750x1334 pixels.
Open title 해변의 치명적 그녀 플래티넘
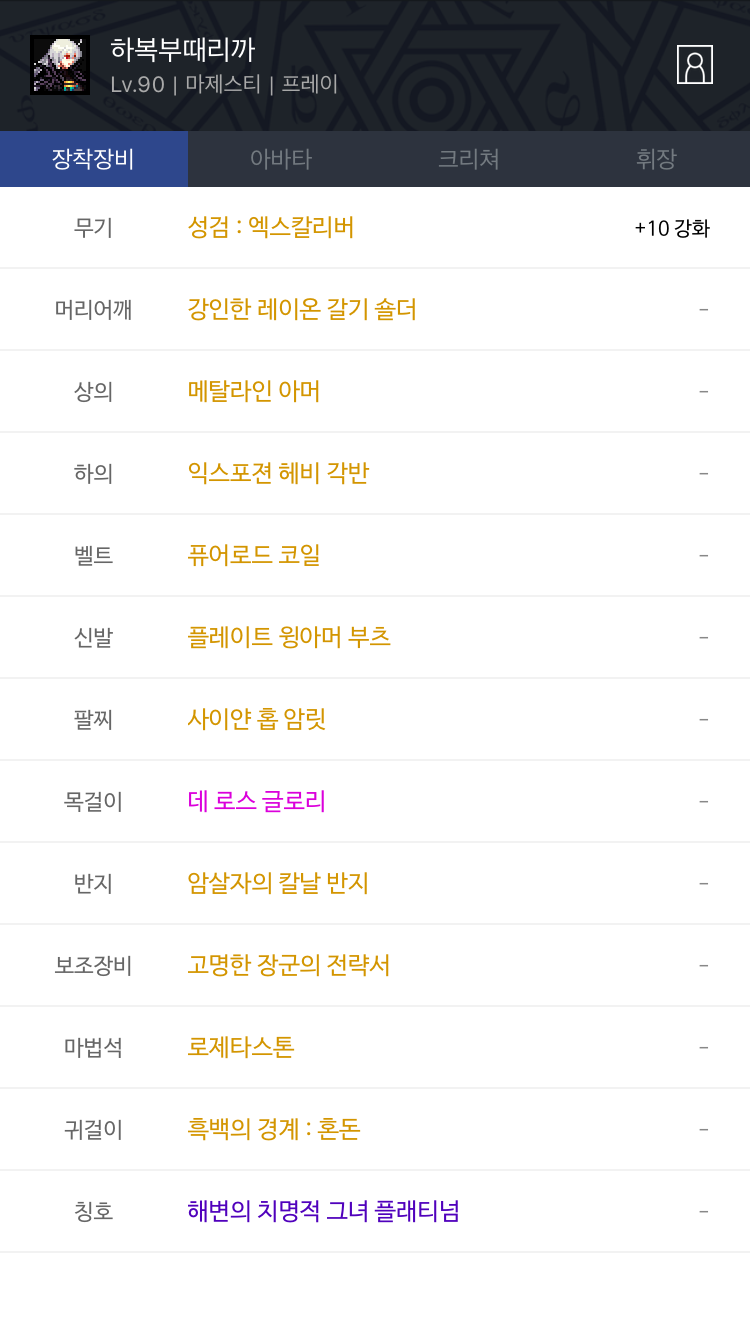pos(323,1212)
